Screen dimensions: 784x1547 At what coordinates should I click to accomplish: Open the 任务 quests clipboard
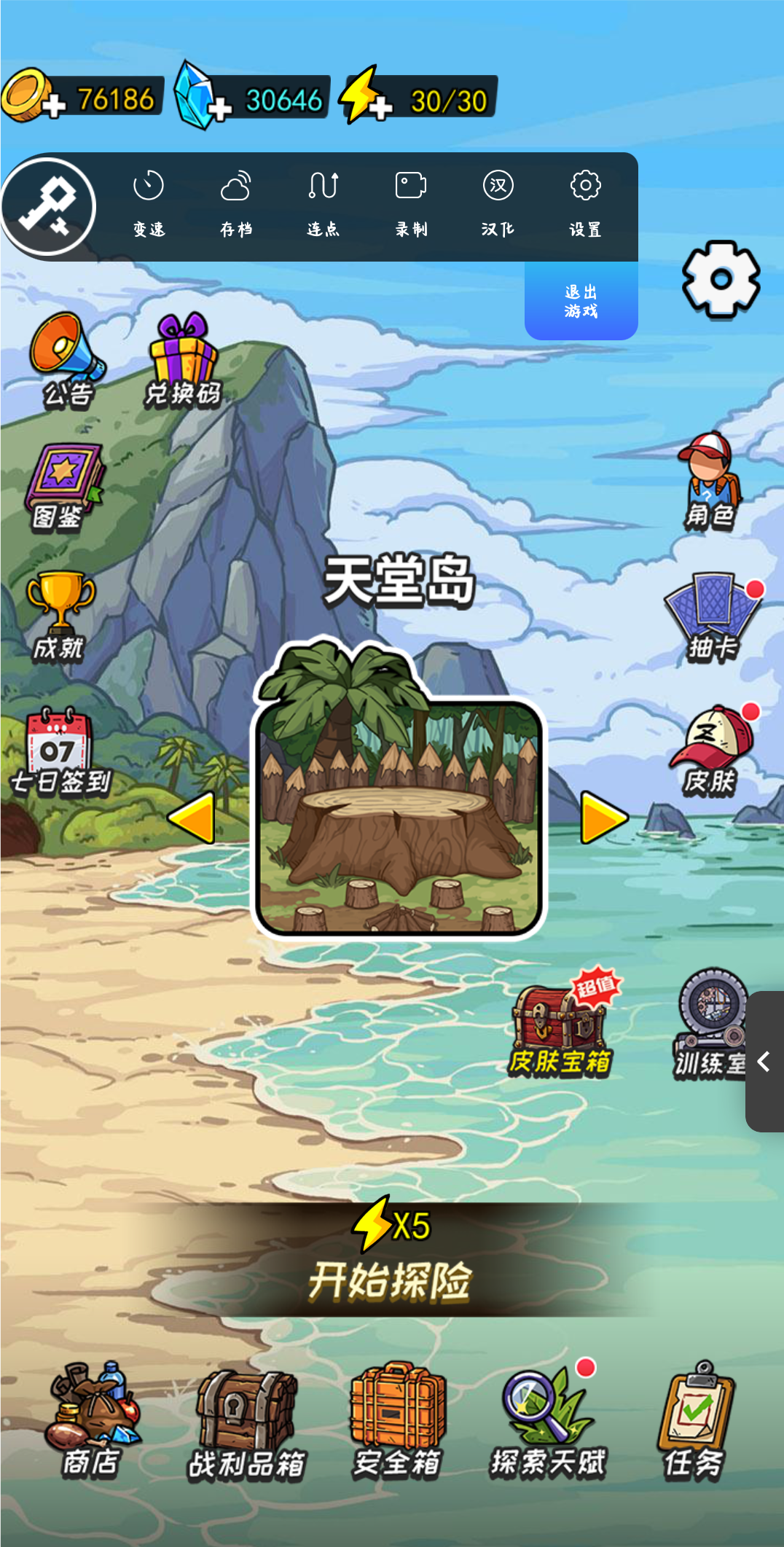[x=696, y=1421]
